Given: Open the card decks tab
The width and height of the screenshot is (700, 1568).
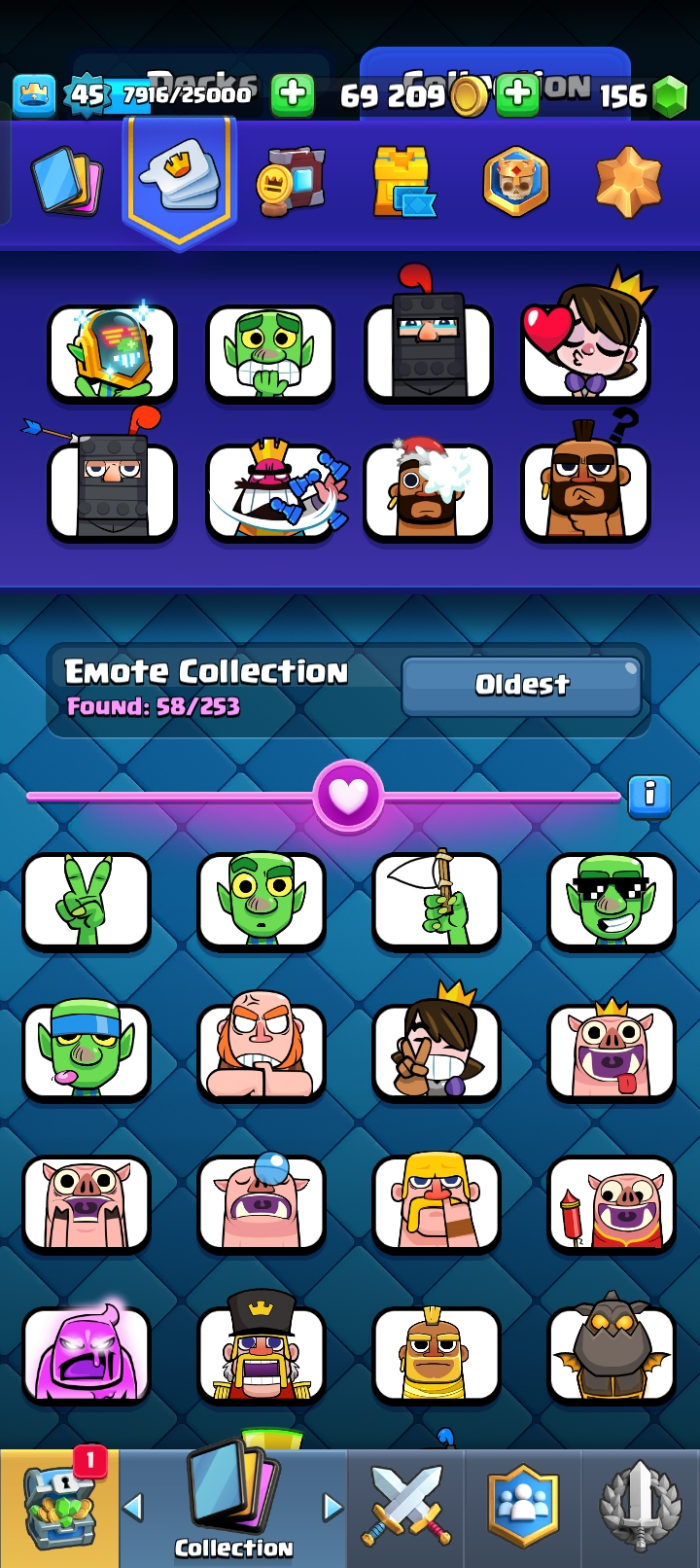Looking at the screenshot, I should [x=66, y=180].
